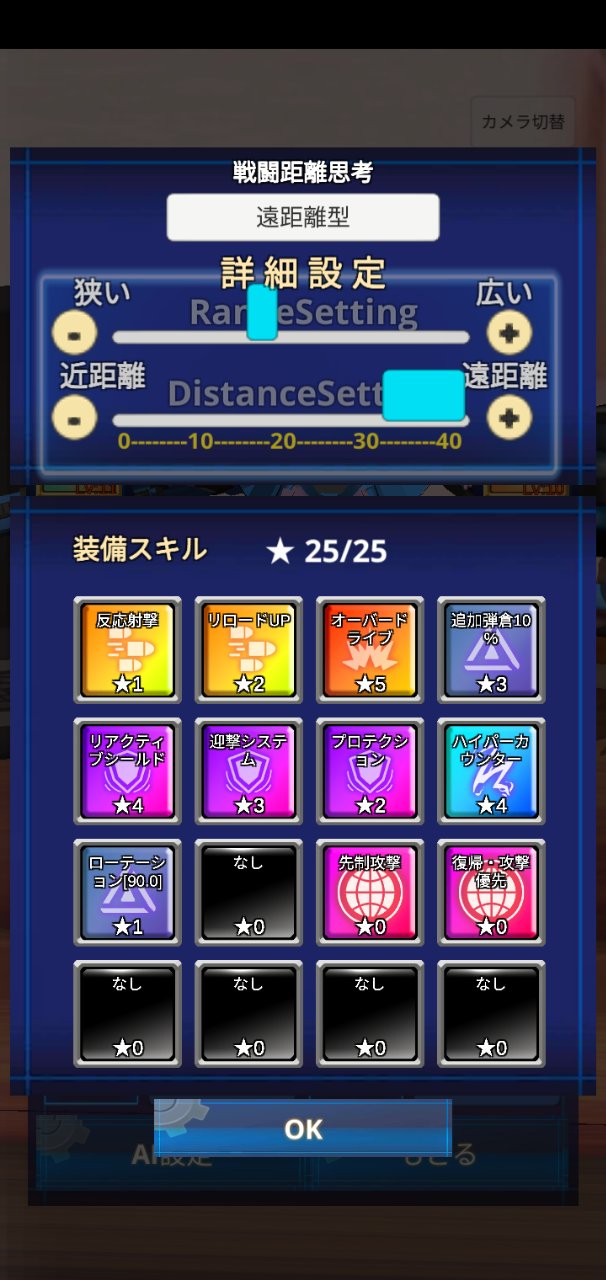Select the ハイパーカウンター skill tile
The height and width of the screenshot is (1280, 606).
(491, 771)
